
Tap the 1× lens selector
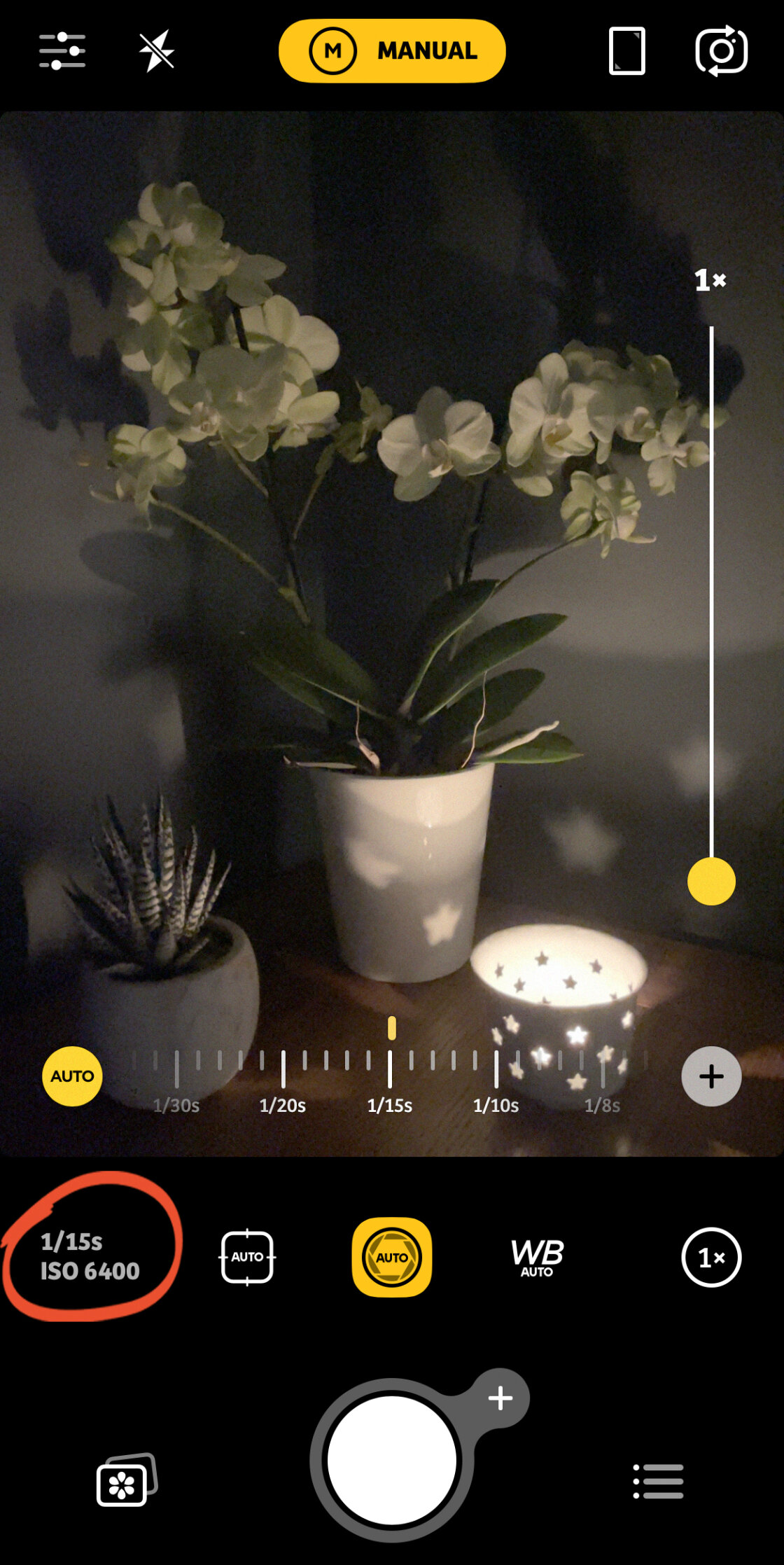[711, 1257]
